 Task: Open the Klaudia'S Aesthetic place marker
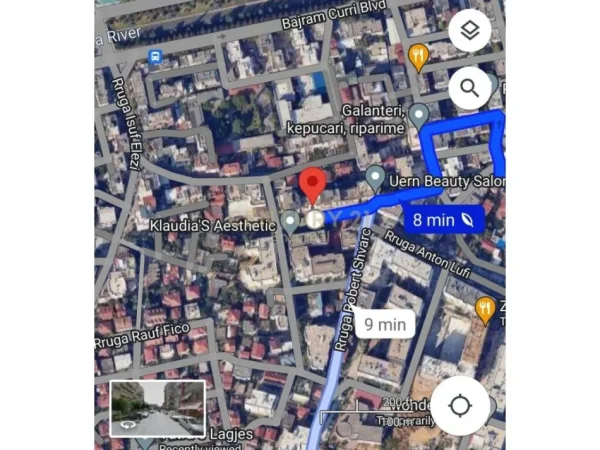tap(290, 221)
